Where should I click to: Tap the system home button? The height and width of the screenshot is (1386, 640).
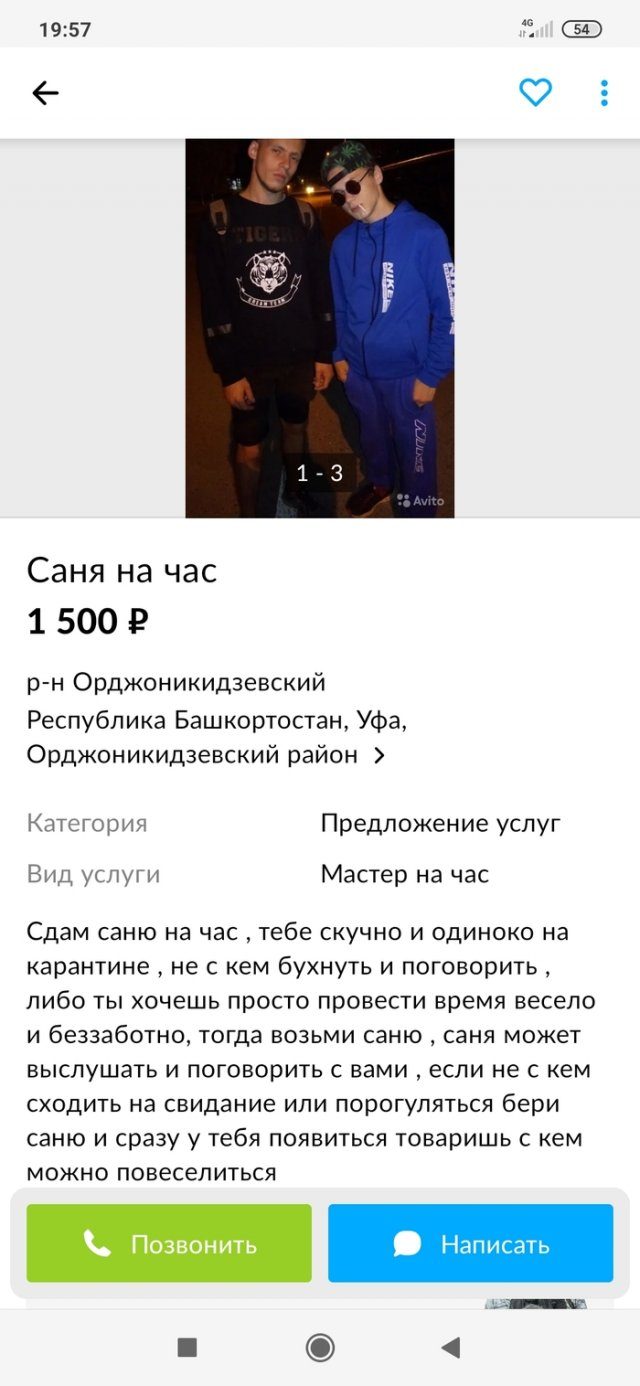(320, 1348)
